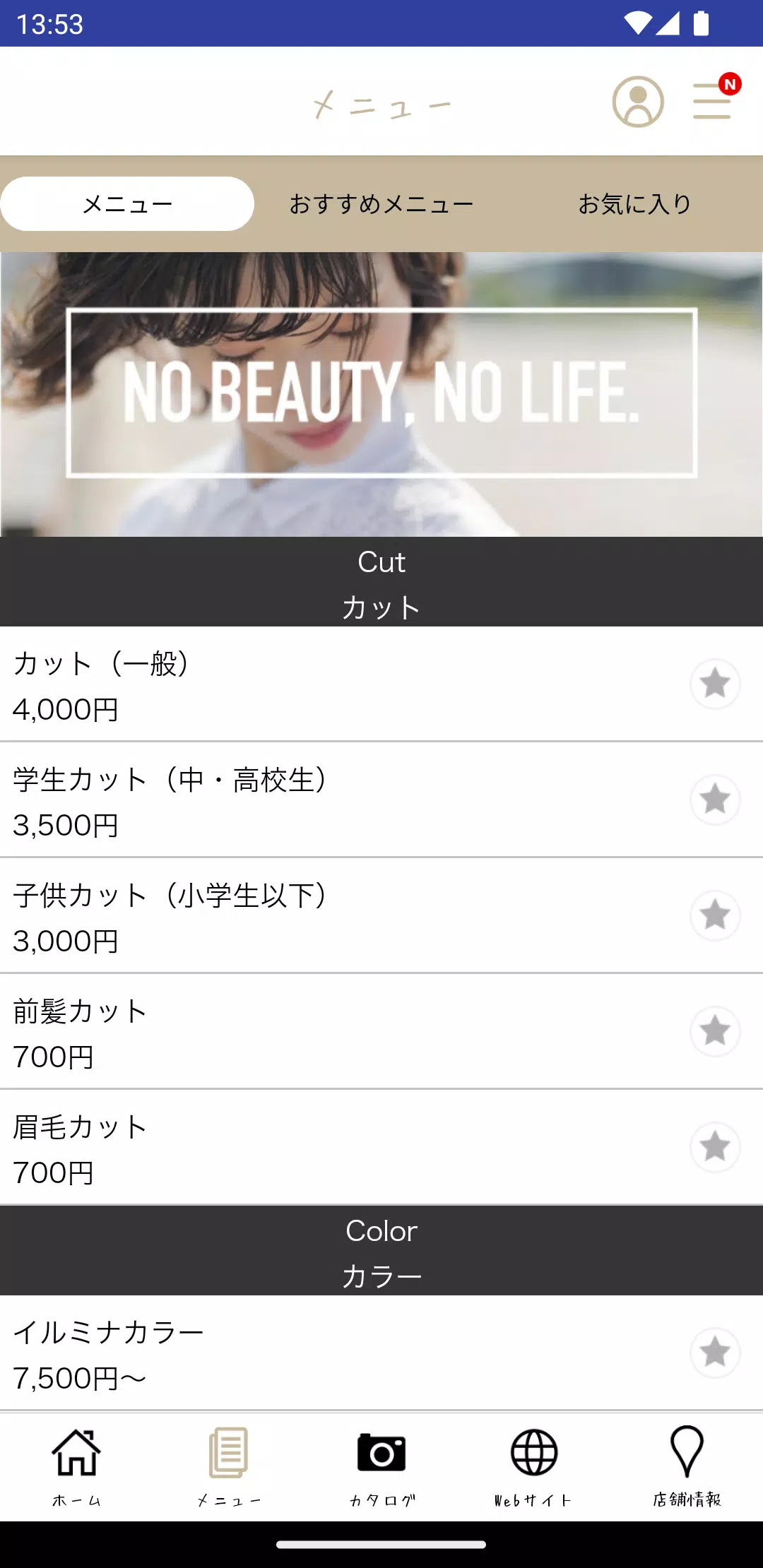Collapse the Cut カット section header
Viewport: 763px width, 1568px height.
click(381, 583)
